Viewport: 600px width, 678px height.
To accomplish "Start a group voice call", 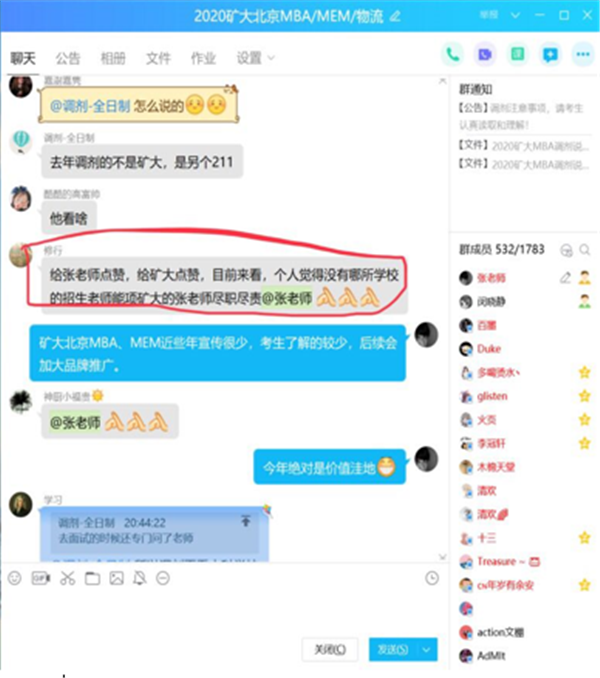I will pos(453,55).
